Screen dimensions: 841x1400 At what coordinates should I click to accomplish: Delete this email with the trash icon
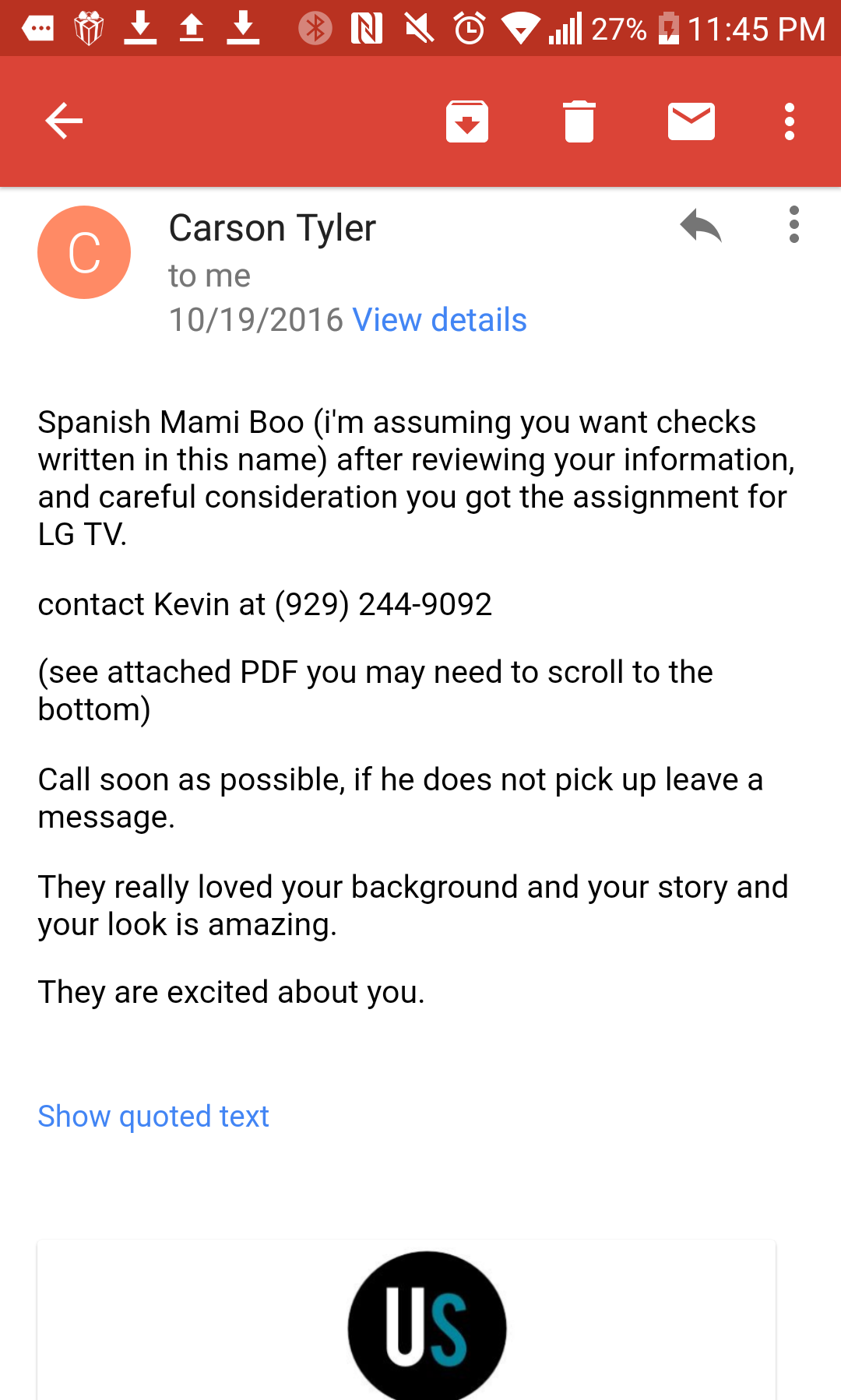pos(579,121)
